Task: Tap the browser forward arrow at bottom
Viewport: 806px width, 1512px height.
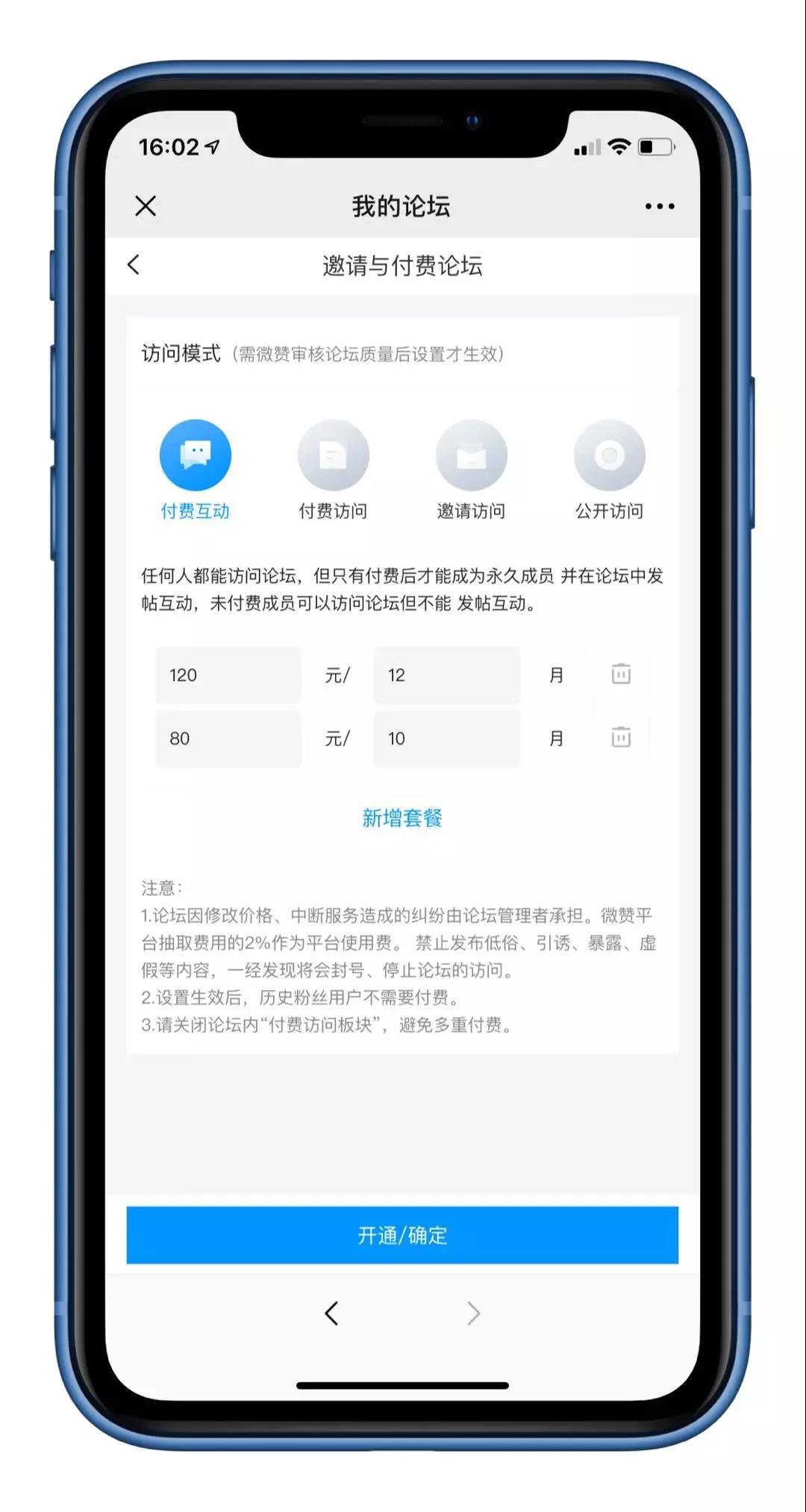Action: click(473, 1313)
